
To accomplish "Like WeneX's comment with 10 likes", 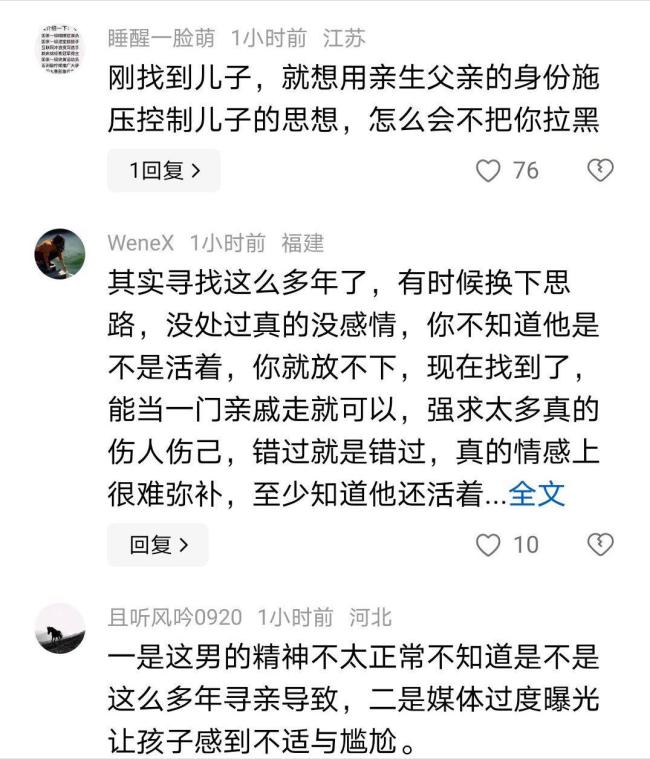I will [x=488, y=545].
